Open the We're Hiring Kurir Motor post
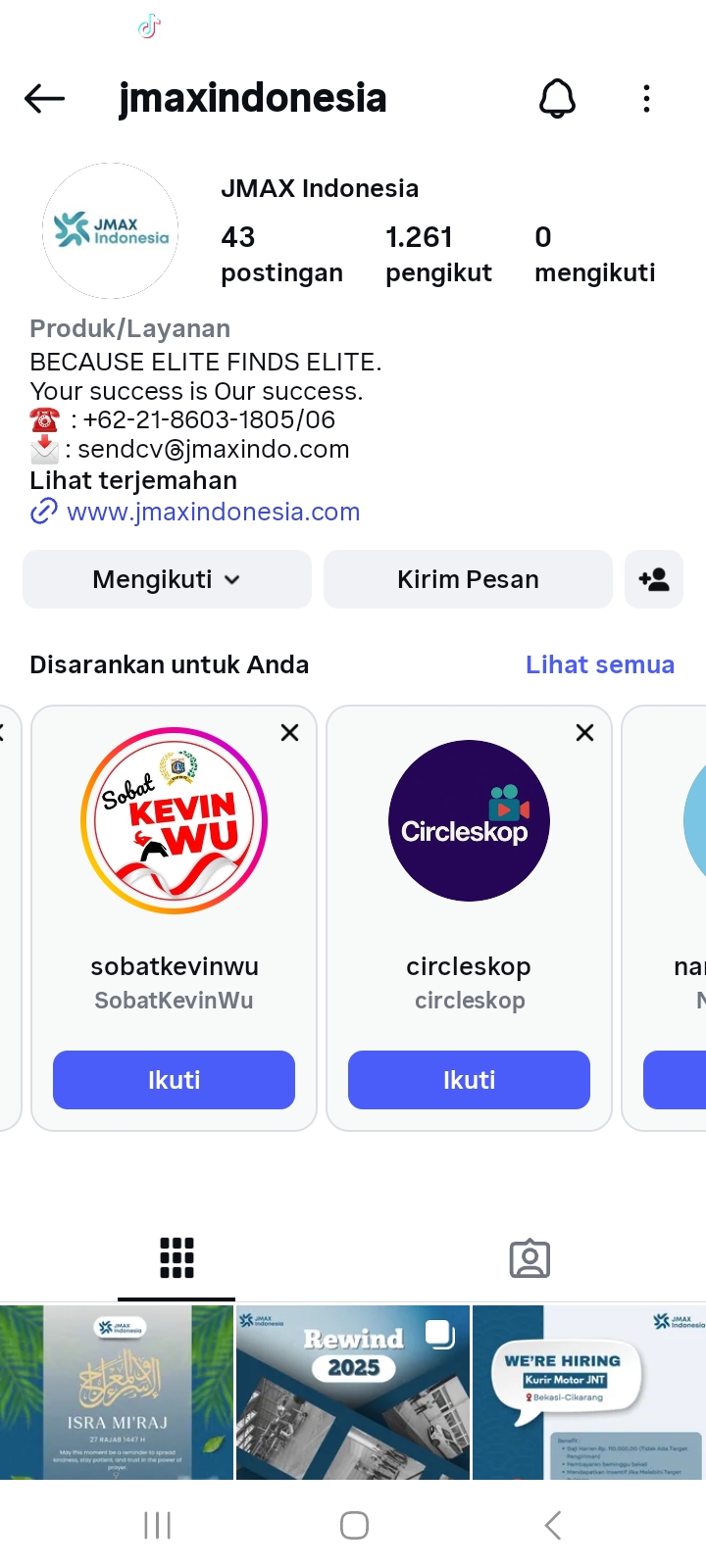 point(588,1392)
